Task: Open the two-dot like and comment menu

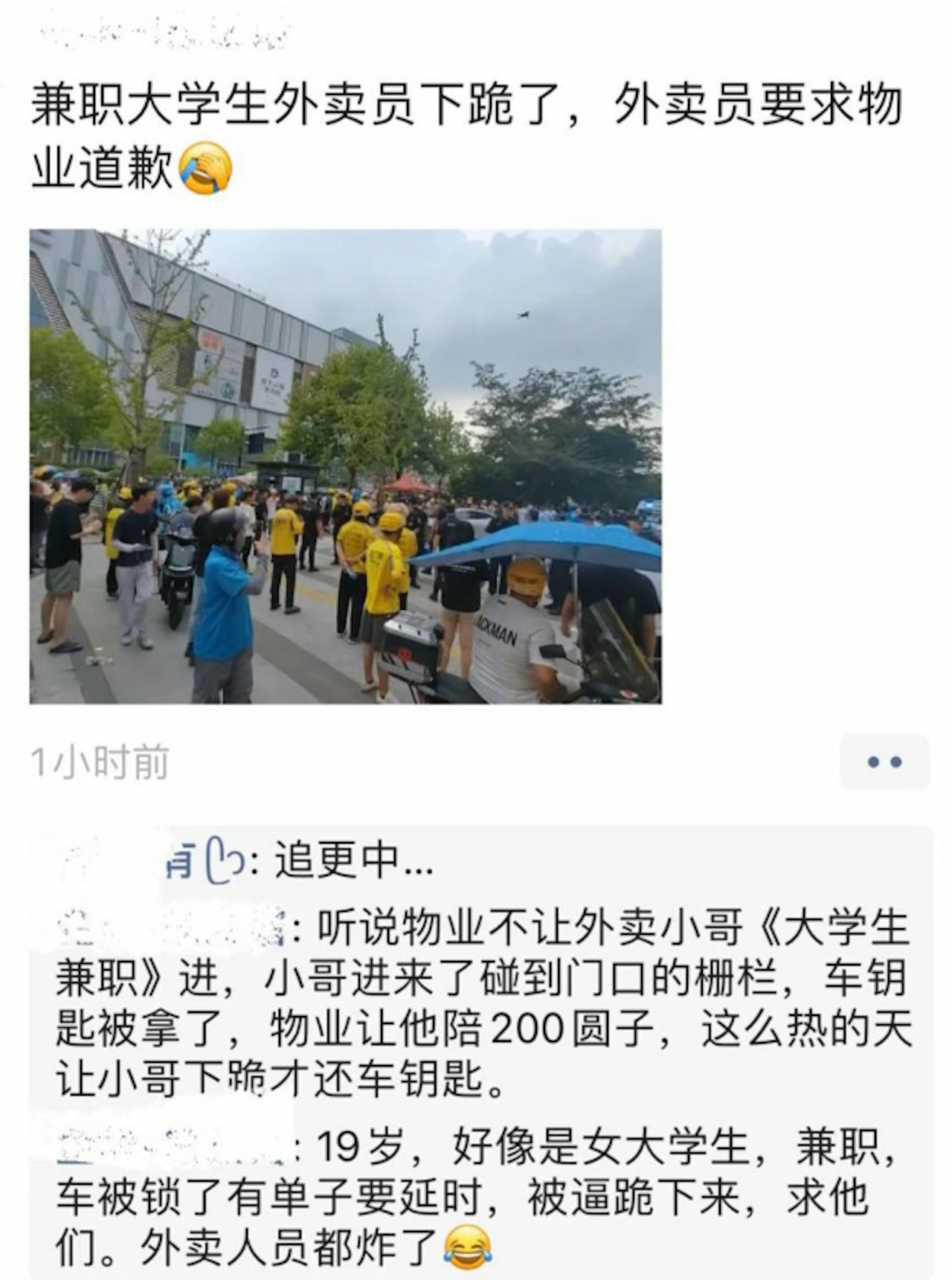Action: point(884,762)
